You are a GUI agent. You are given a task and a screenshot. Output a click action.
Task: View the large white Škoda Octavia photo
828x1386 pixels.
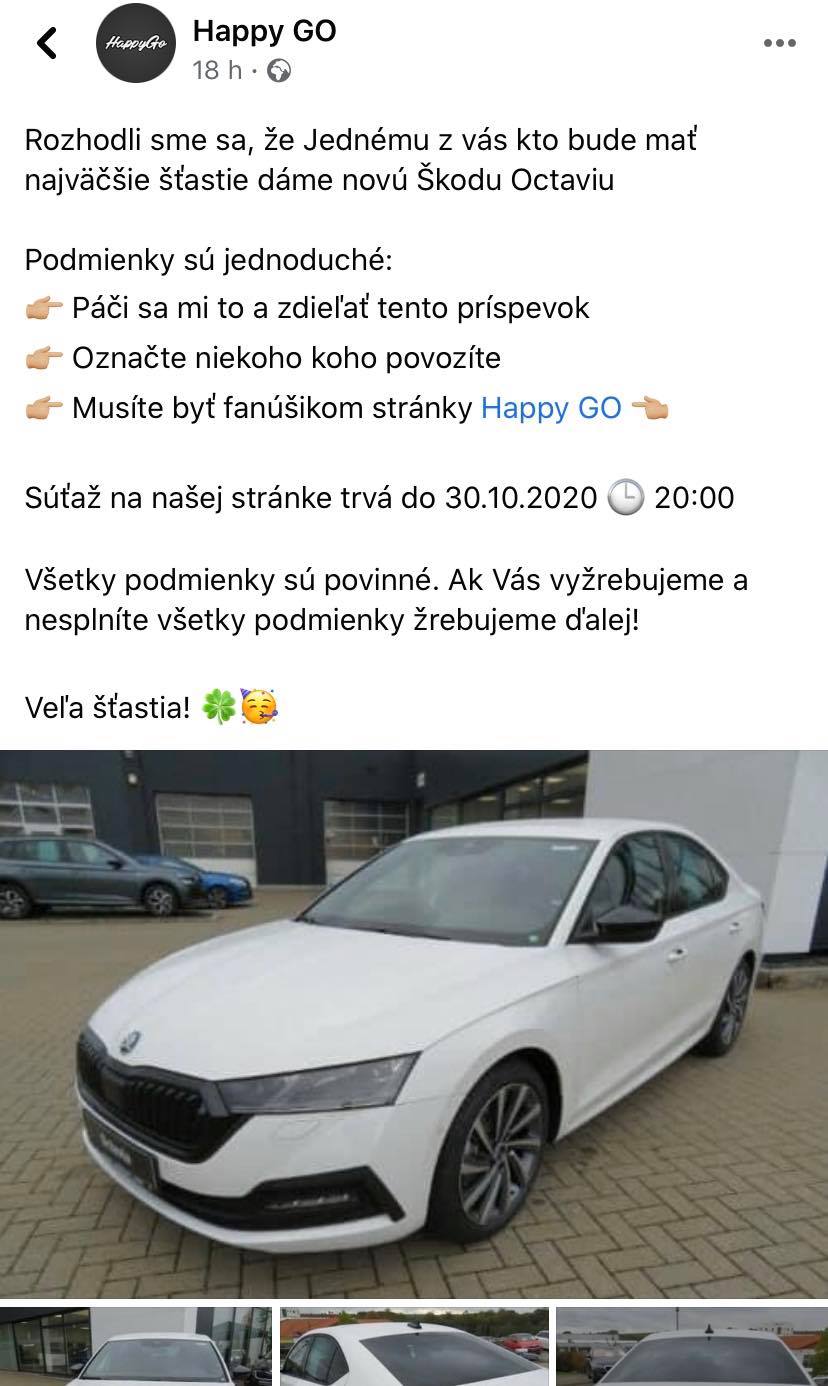(x=414, y=1023)
